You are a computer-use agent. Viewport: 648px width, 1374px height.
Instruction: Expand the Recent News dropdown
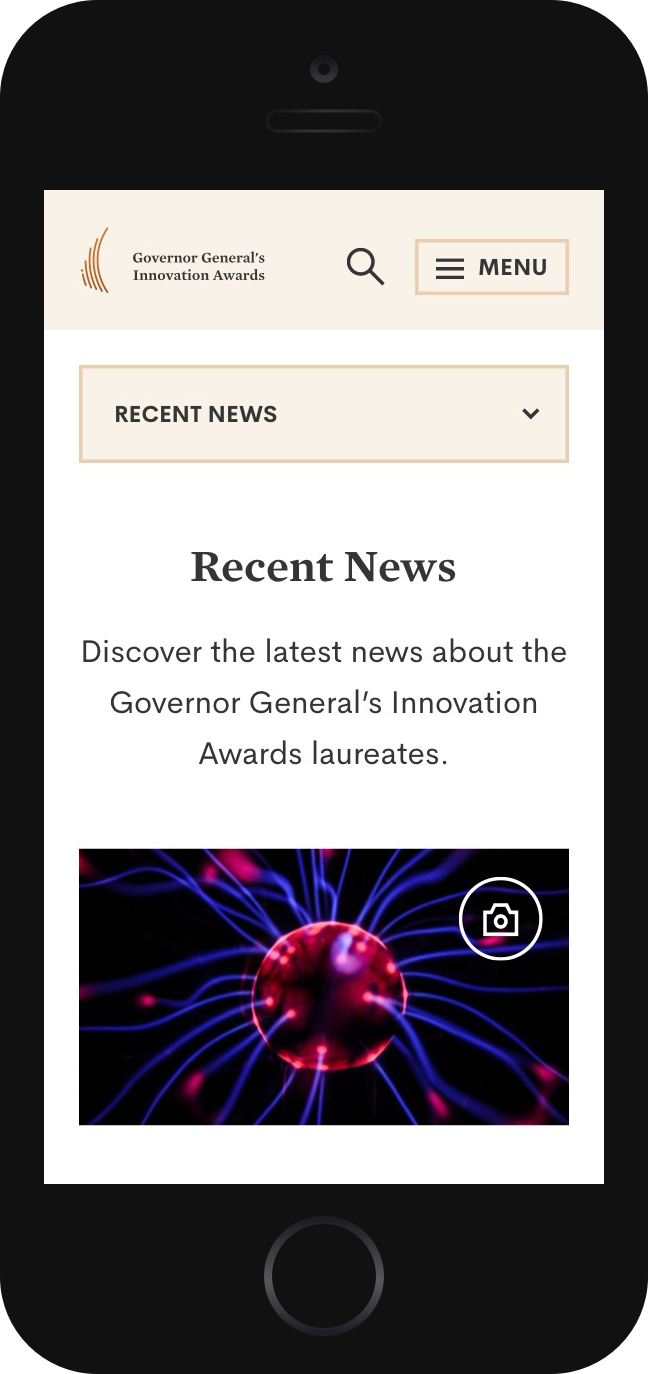324,414
